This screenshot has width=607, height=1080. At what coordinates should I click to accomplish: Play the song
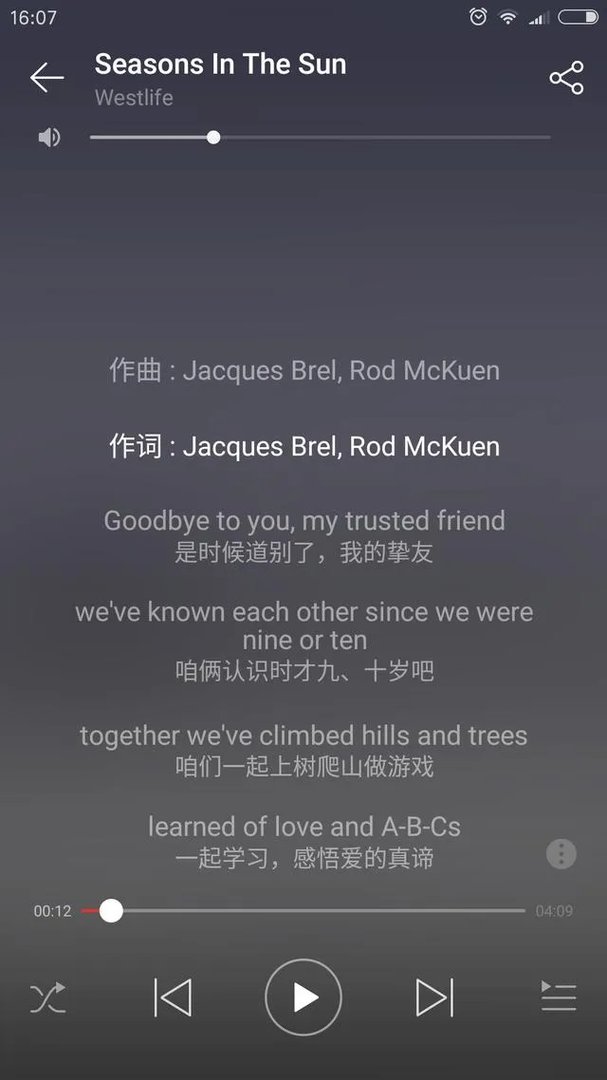click(x=303, y=997)
